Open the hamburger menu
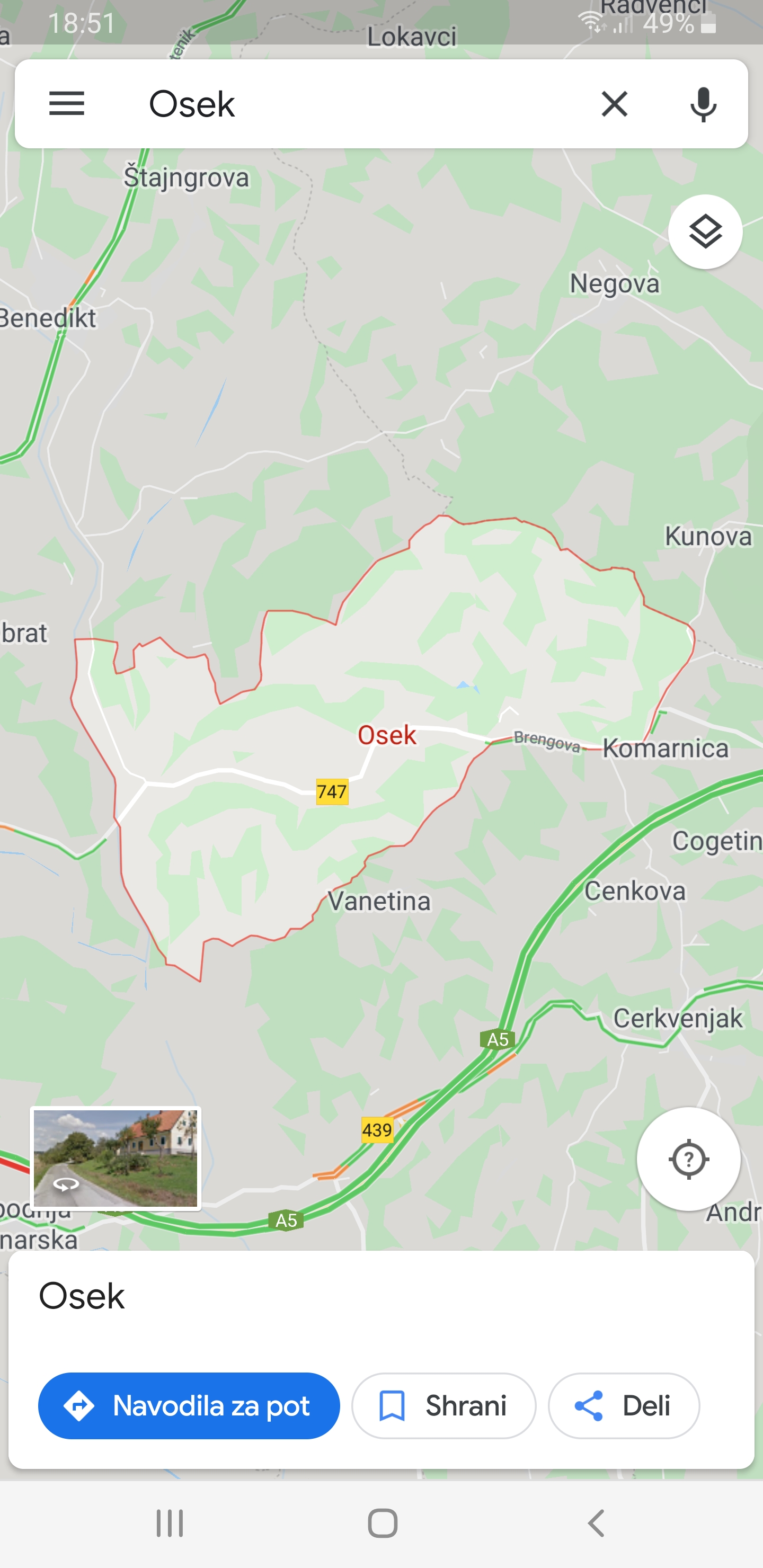 click(66, 104)
